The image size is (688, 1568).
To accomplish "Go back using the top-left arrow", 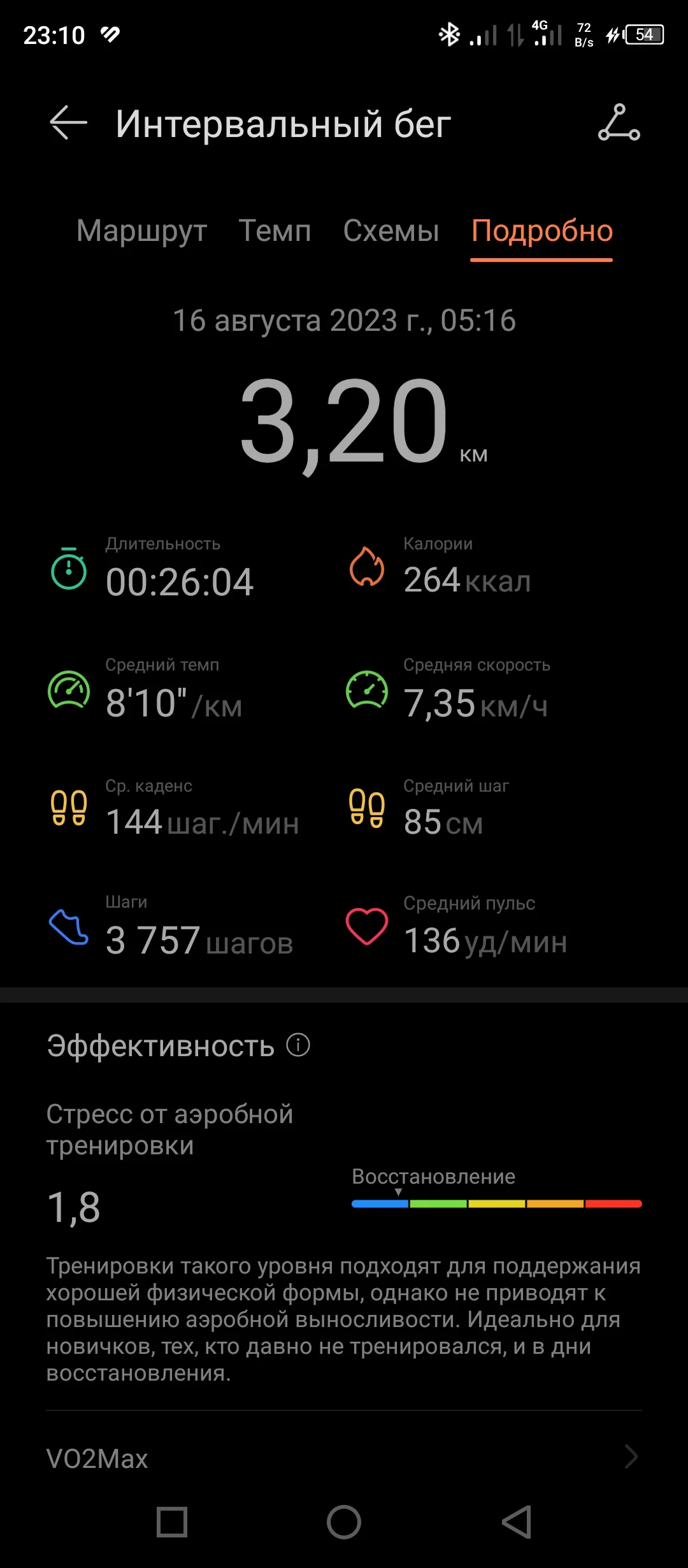I will (68, 122).
